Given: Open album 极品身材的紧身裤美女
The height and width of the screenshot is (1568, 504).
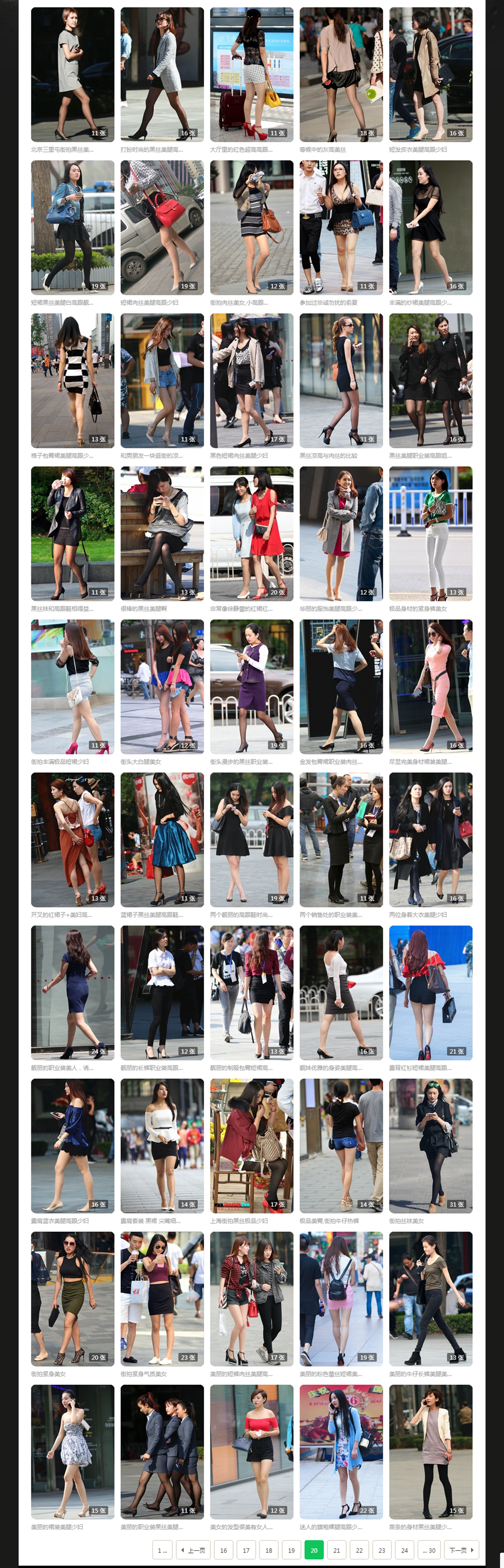Looking at the screenshot, I should click(x=430, y=533).
